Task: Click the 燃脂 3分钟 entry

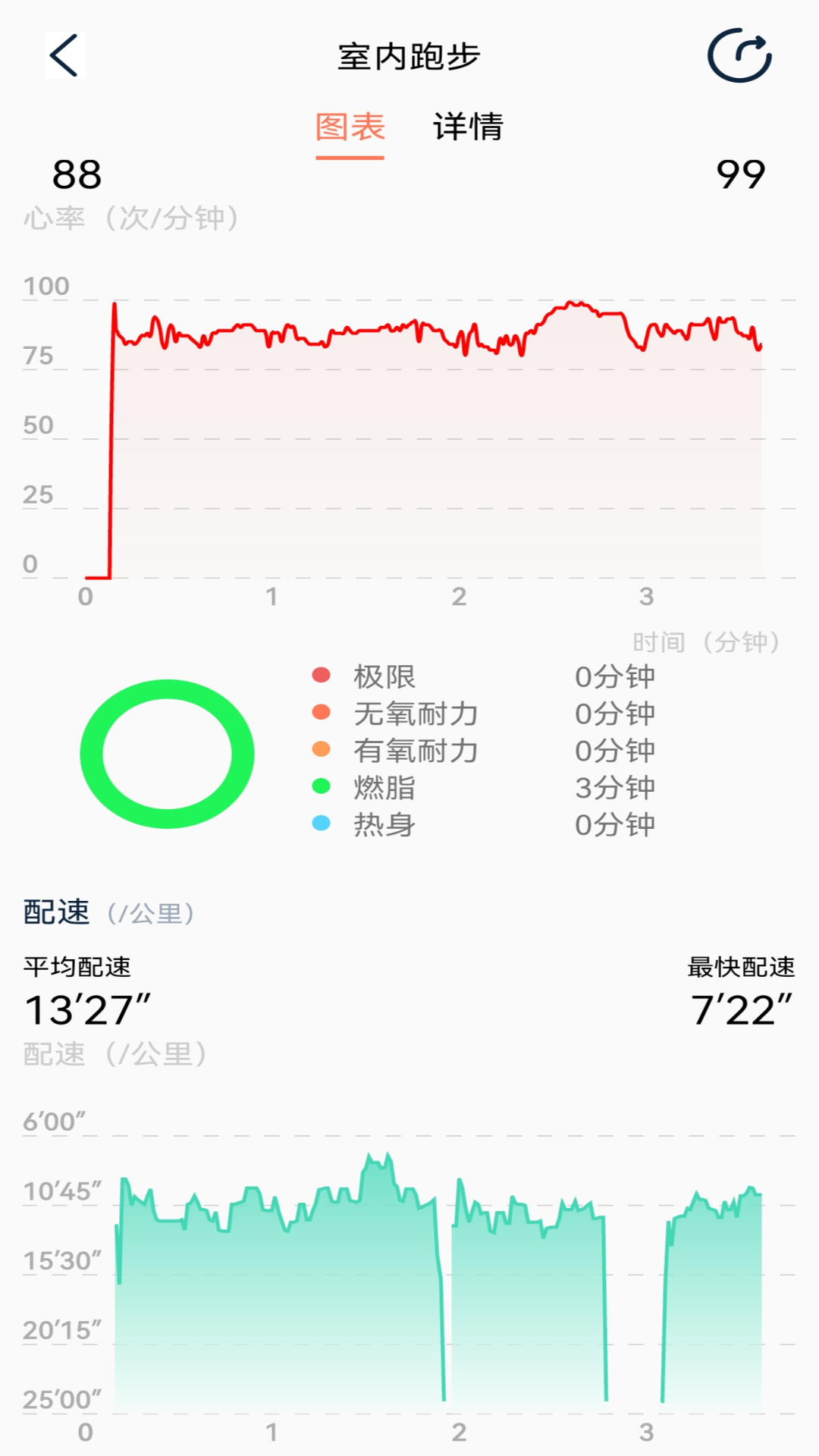Action: pyautogui.click(x=485, y=788)
